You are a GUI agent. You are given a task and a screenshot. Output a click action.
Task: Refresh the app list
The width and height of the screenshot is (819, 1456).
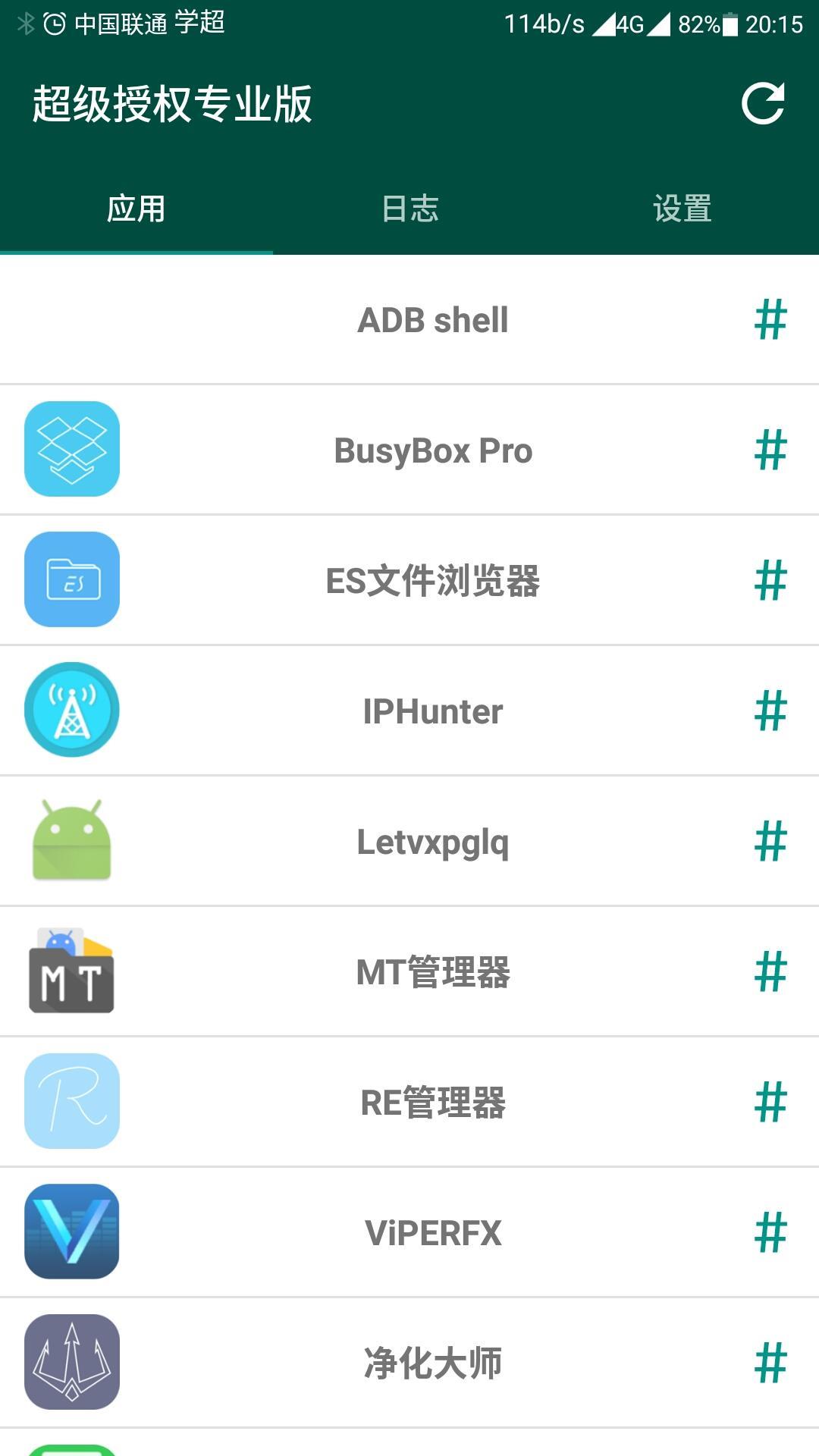(762, 104)
